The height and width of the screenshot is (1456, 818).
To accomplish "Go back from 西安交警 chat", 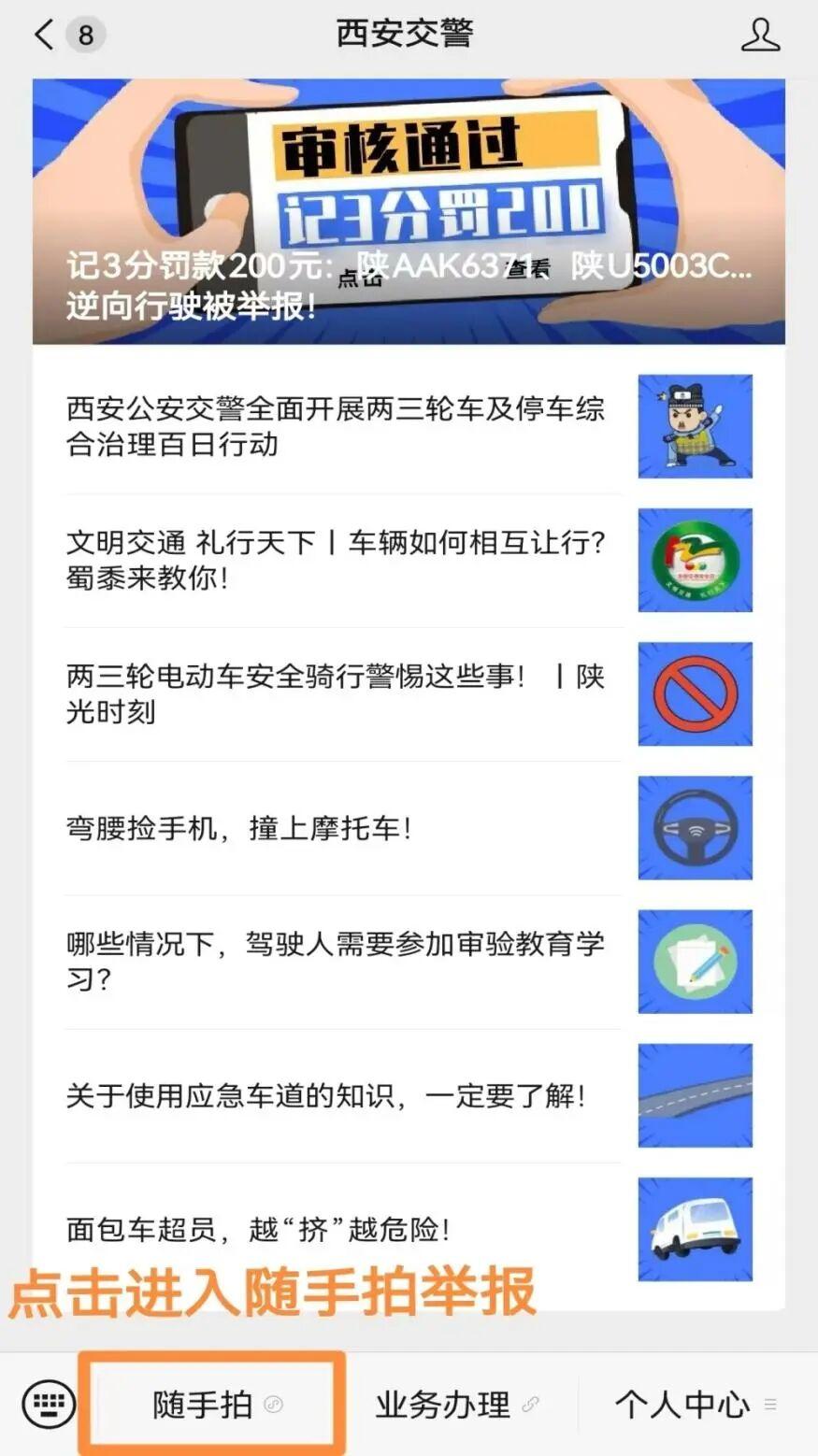I will [x=44, y=36].
